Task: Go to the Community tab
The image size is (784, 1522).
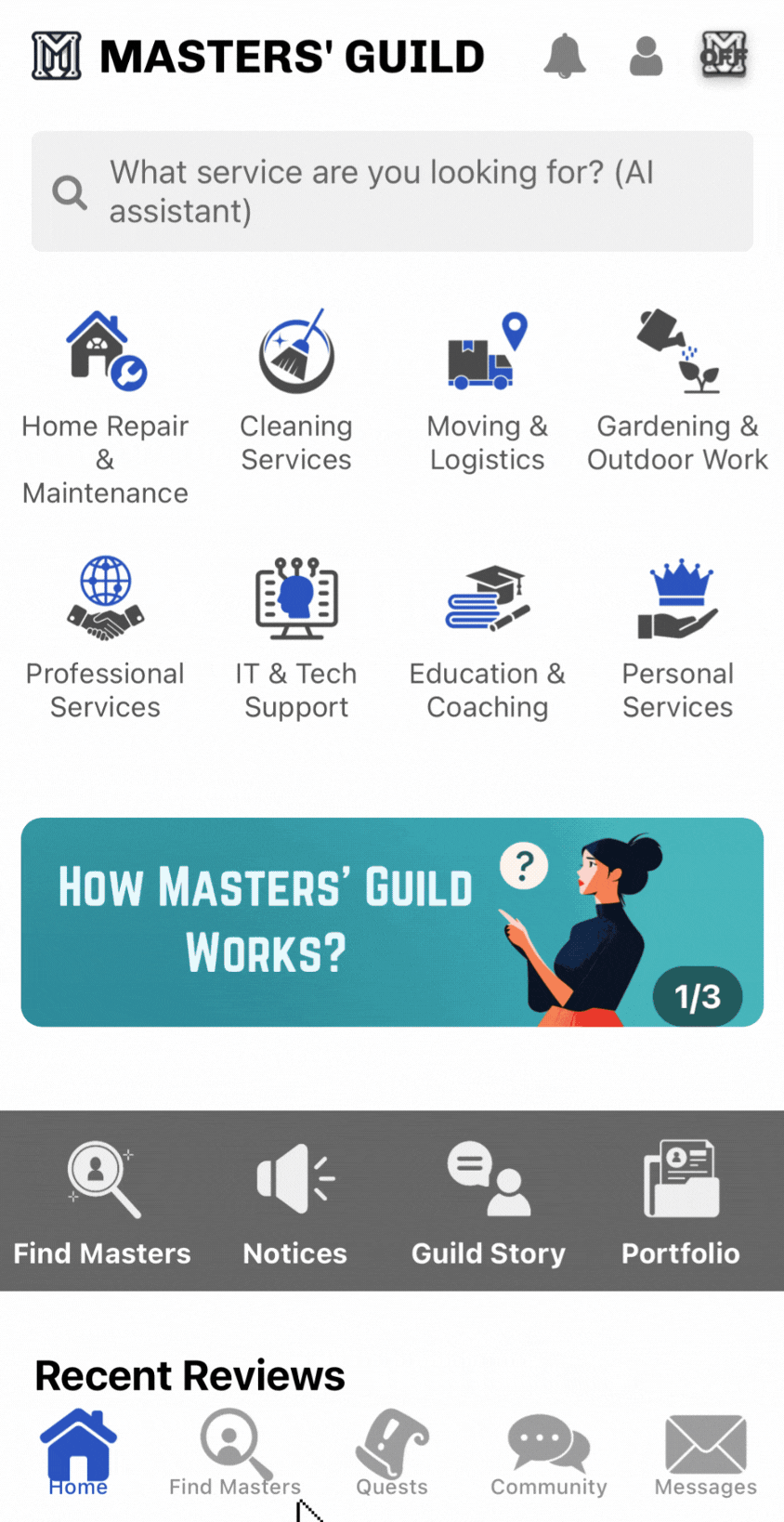Action: [549, 1453]
